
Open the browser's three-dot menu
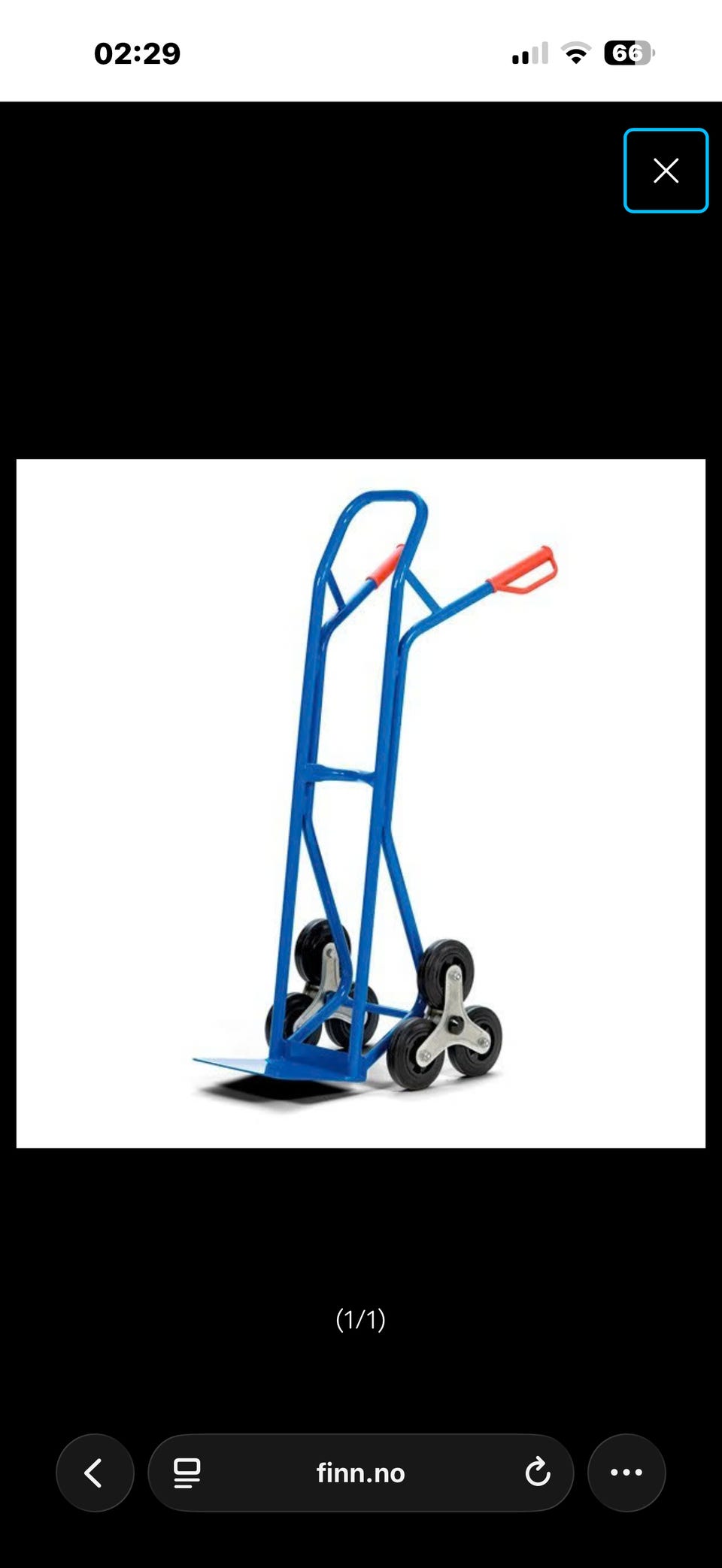(626, 1473)
